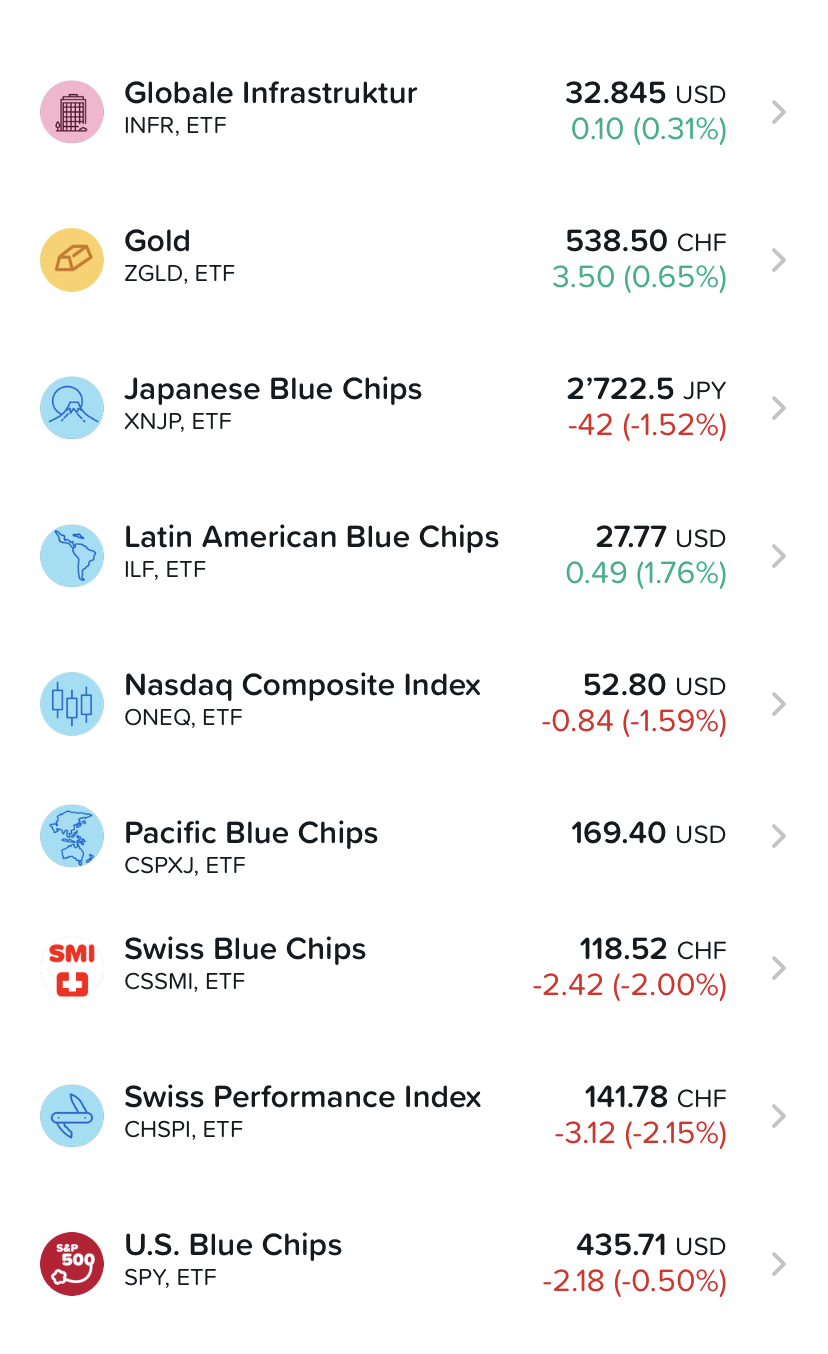The width and height of the screenshot is (828, 1354).
Task: Tap the Nasdaq Composite Index row
Action: click(x=414, y=704)
